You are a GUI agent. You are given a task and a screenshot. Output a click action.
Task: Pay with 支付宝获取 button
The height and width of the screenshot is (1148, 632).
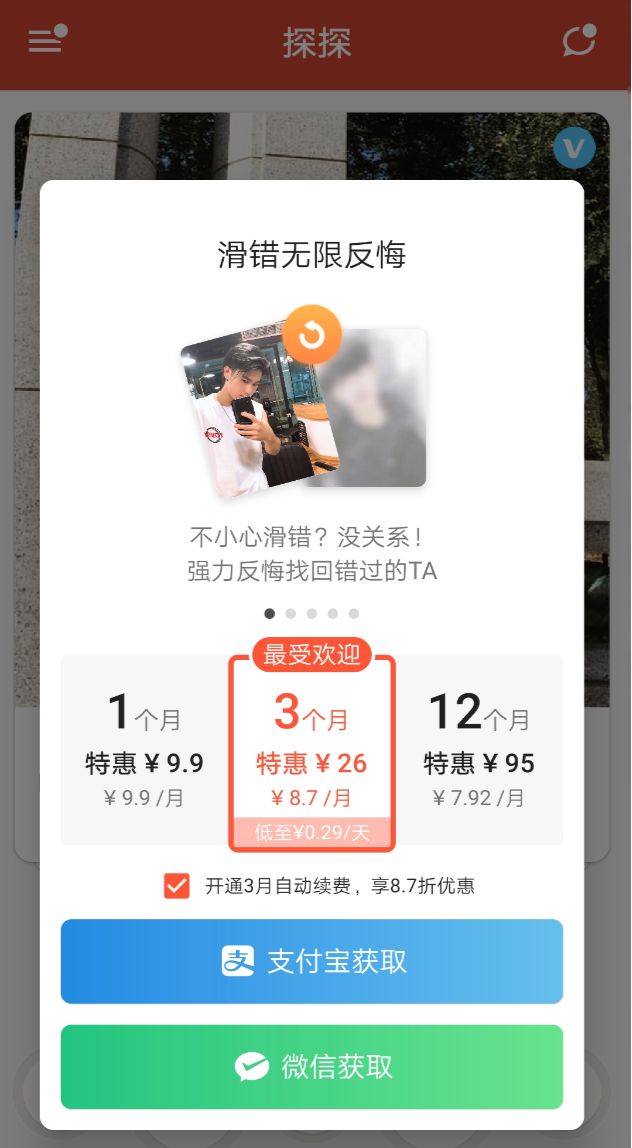[x=312, y=961]
